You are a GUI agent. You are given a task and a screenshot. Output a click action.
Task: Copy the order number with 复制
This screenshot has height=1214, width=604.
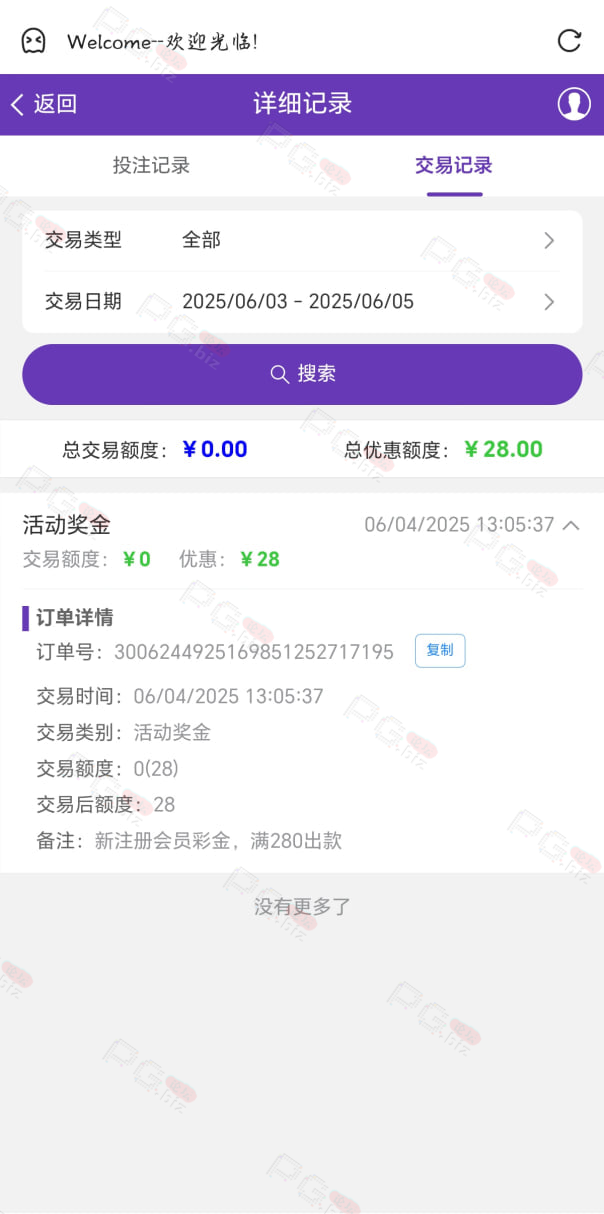click(x=440, y=650)
